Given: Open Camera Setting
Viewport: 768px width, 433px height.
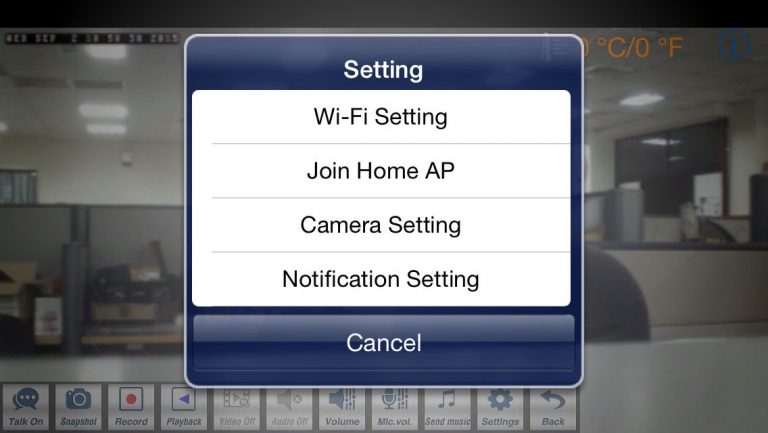Looking at the screenshot, I should pyautogui.click(x=381, y=225).
